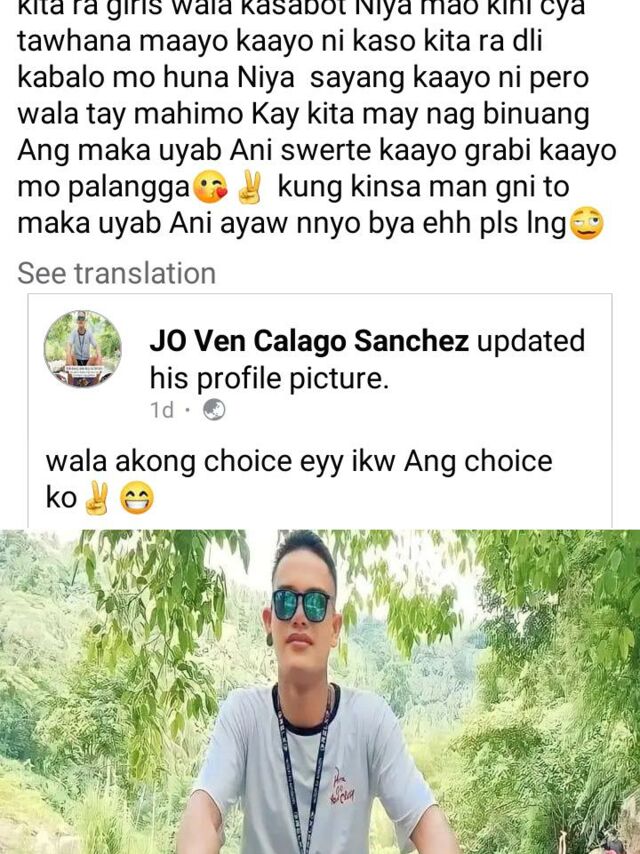Open JO Ven Calago Sanchez's profile name
640x854 pixels.
coord(309,341)
